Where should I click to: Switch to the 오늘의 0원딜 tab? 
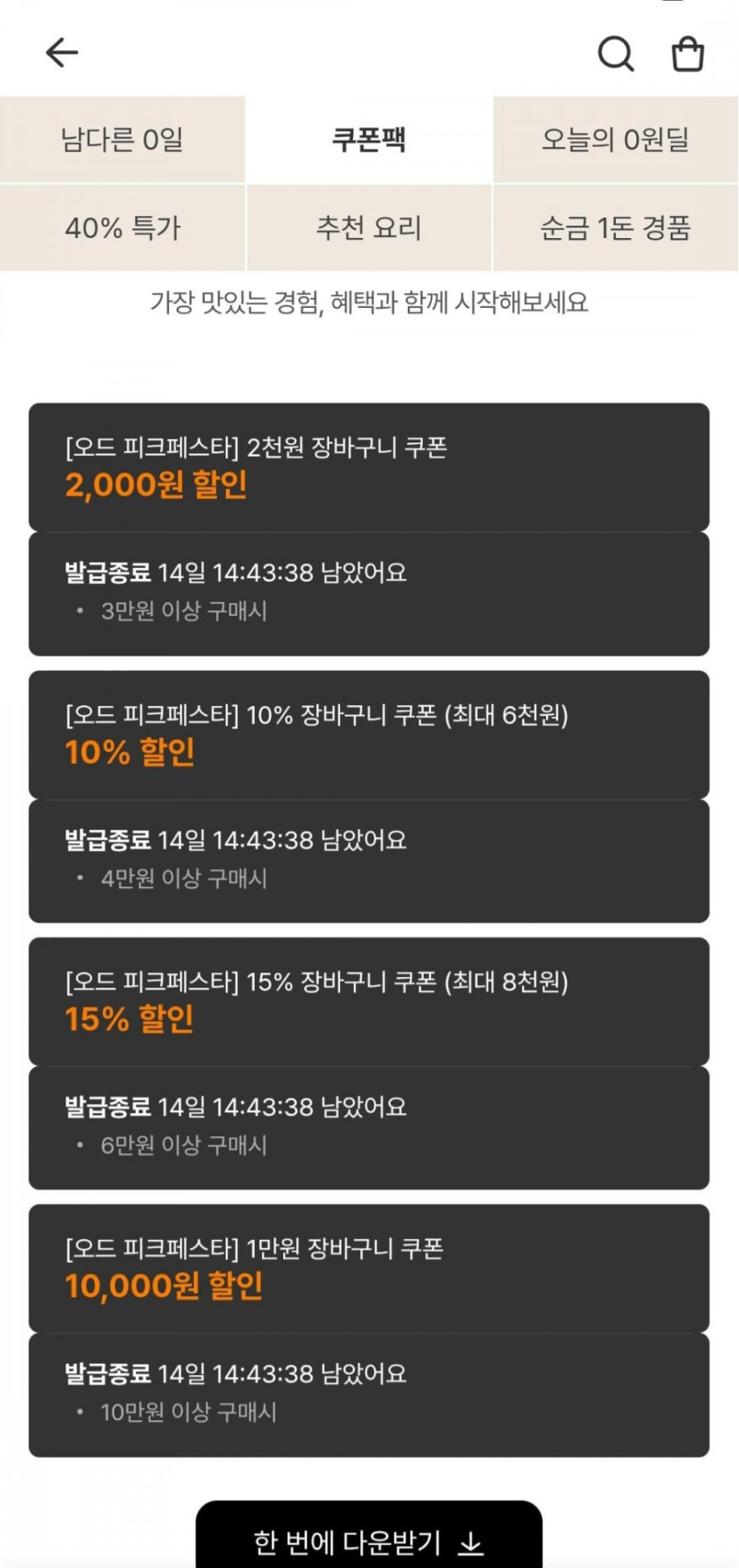tap(616, 140)
